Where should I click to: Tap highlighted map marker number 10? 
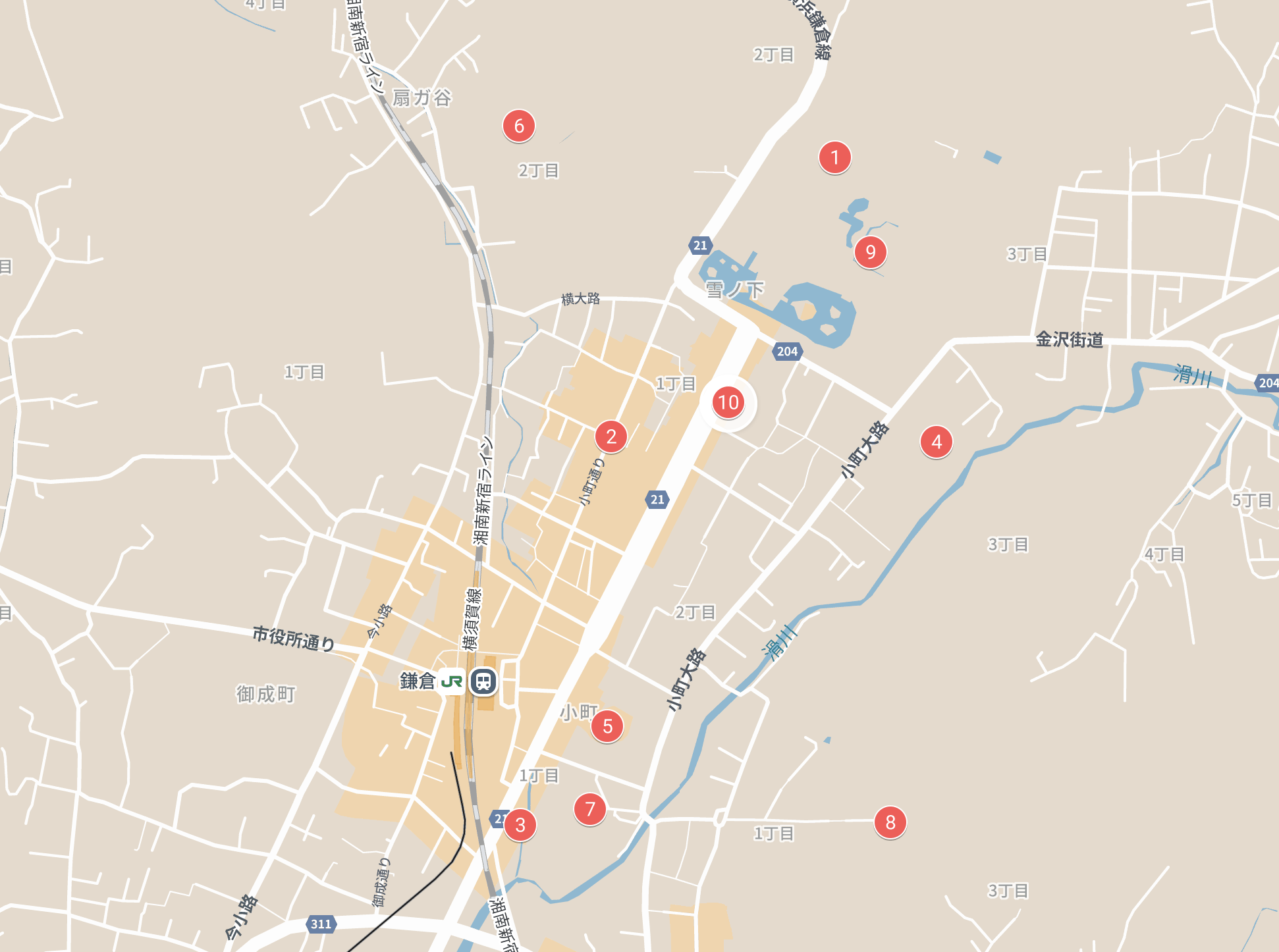pyautogui.click(x=728, y=403)
